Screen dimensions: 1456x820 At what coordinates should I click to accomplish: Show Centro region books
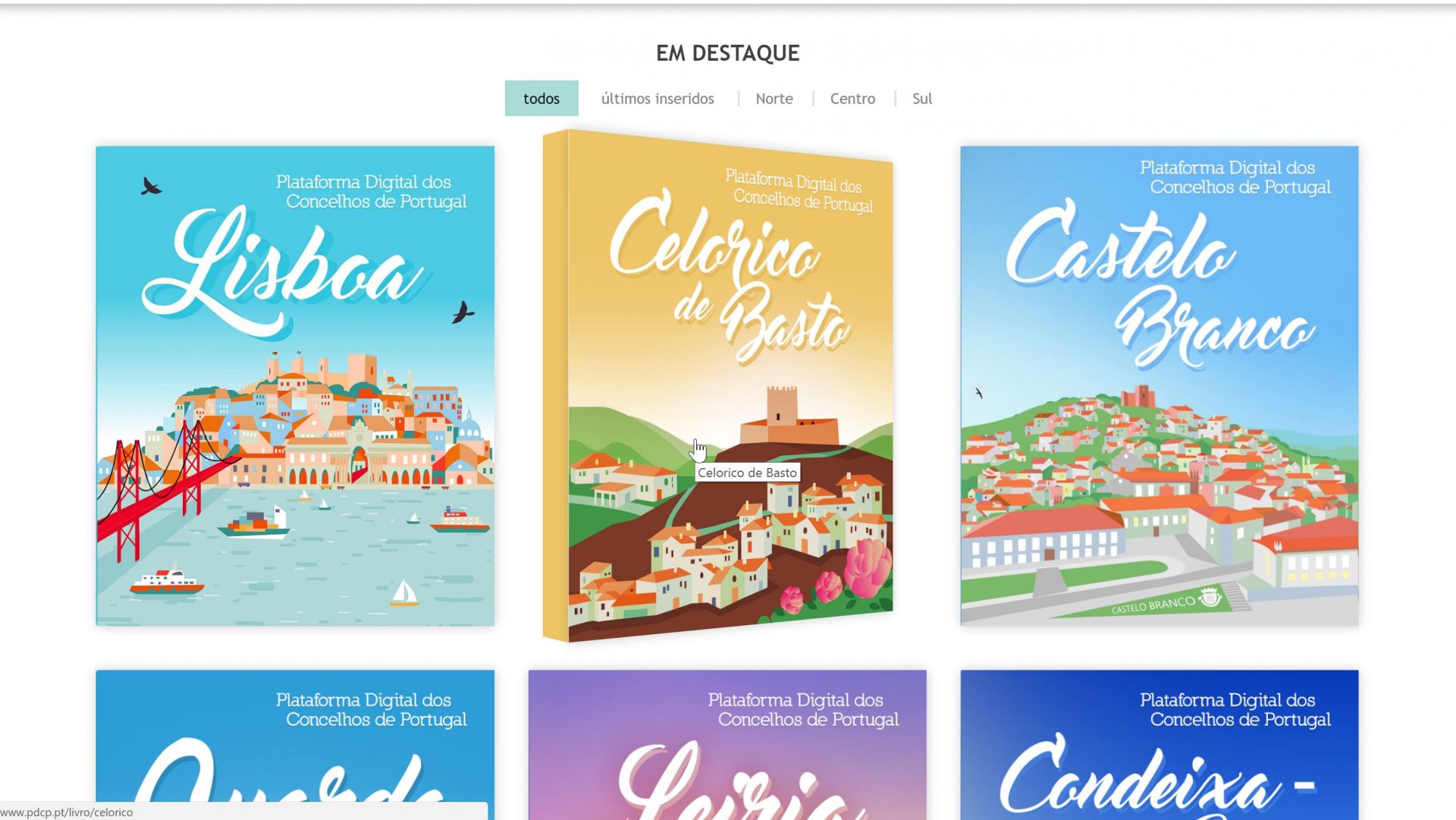point(852,99)
